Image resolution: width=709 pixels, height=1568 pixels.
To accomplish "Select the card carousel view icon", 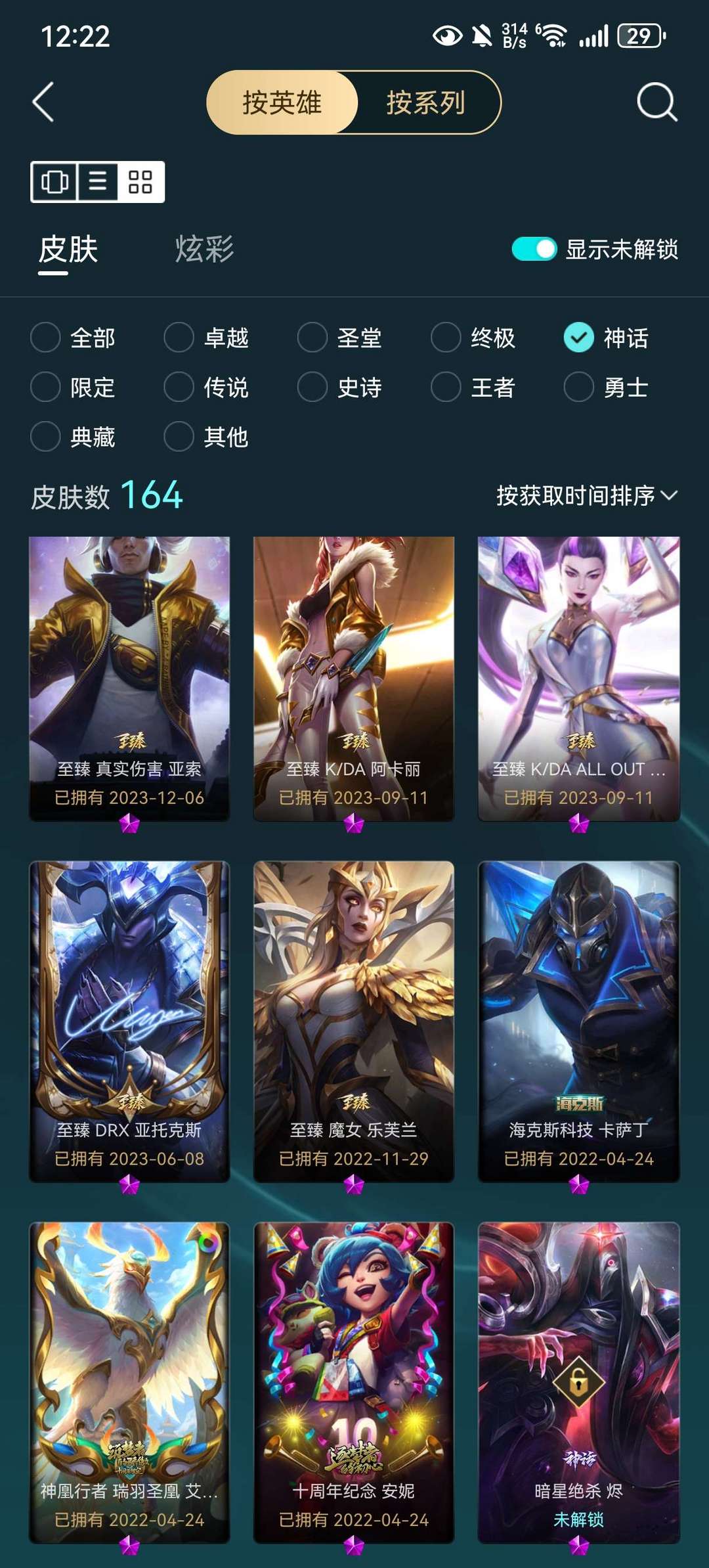I will 56,183.
